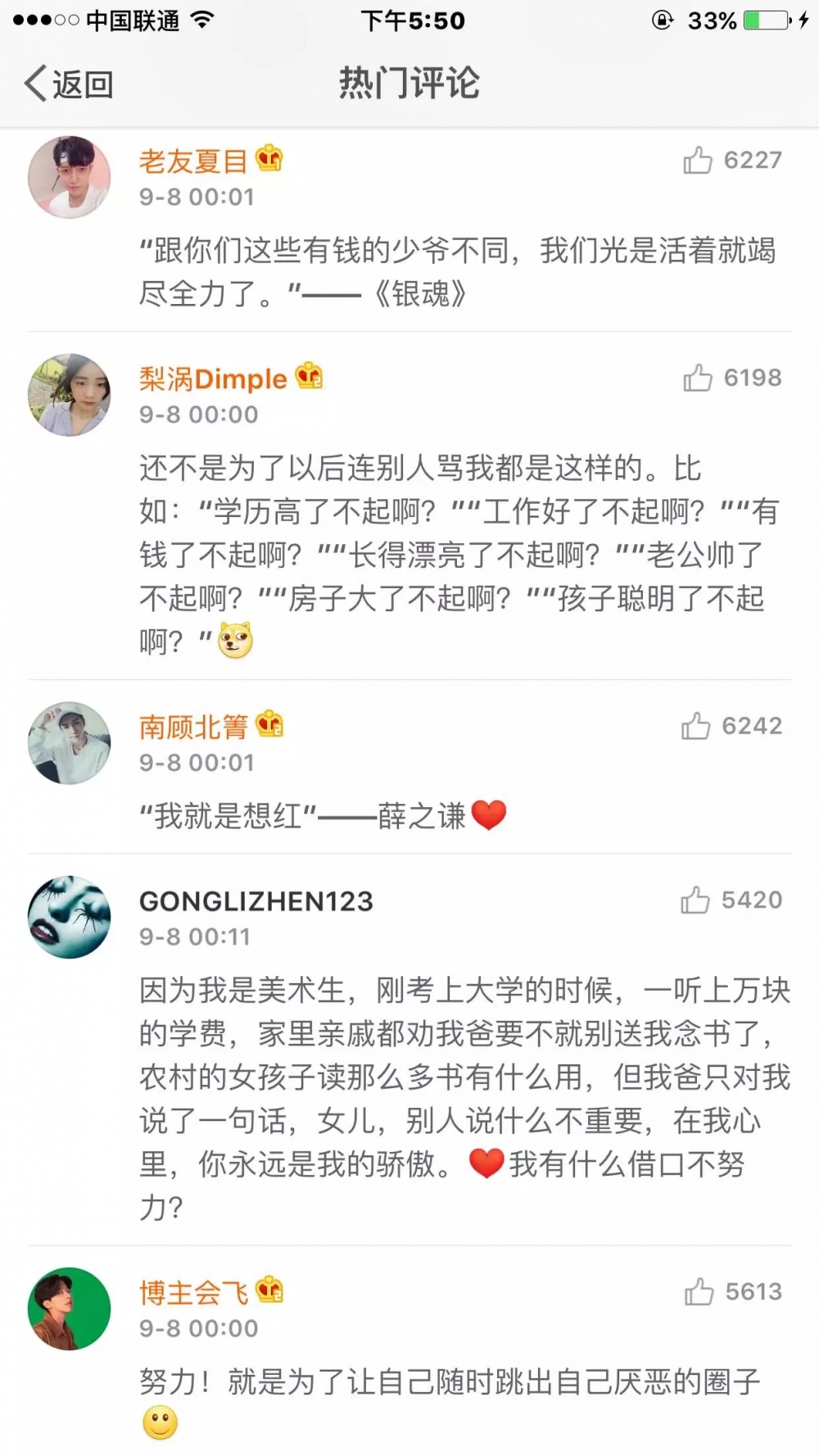View 南顾北箐's avatar profile

tap(70, 743)
